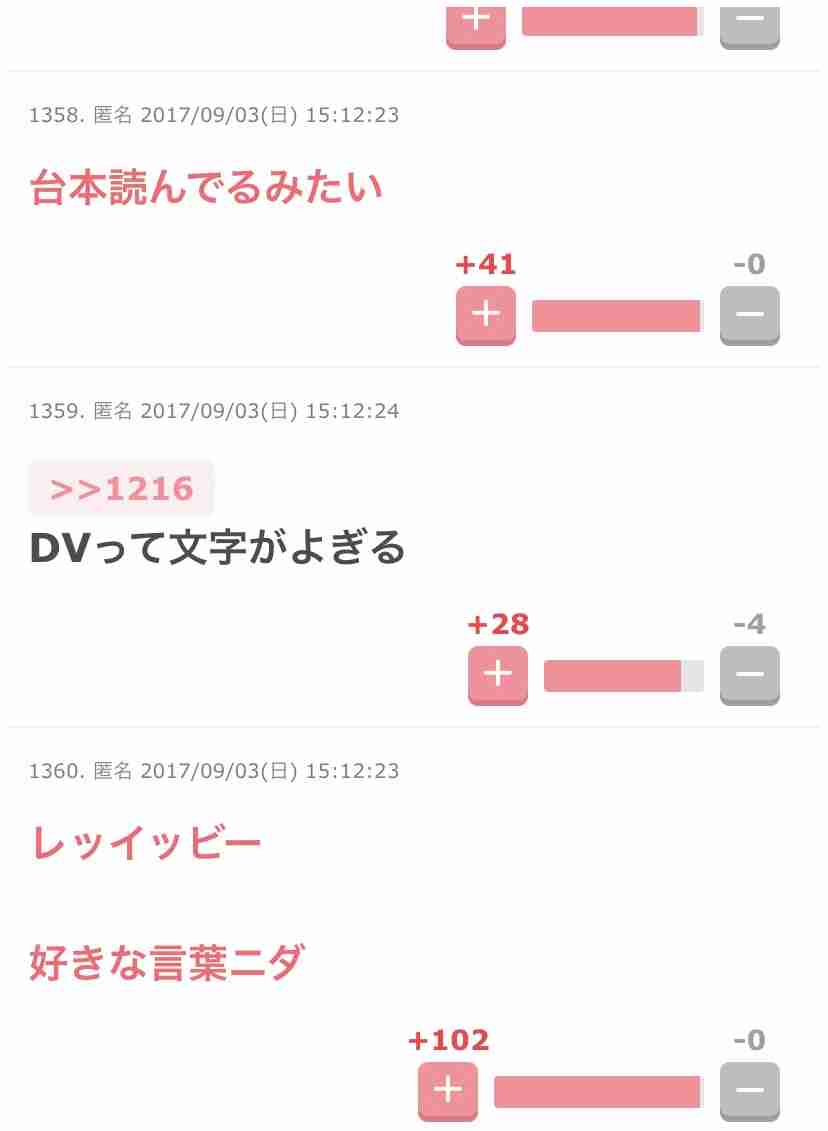828x1131 pixels.
Task: Upvote comment 1358 with the plus button
Action: point(485,315)
